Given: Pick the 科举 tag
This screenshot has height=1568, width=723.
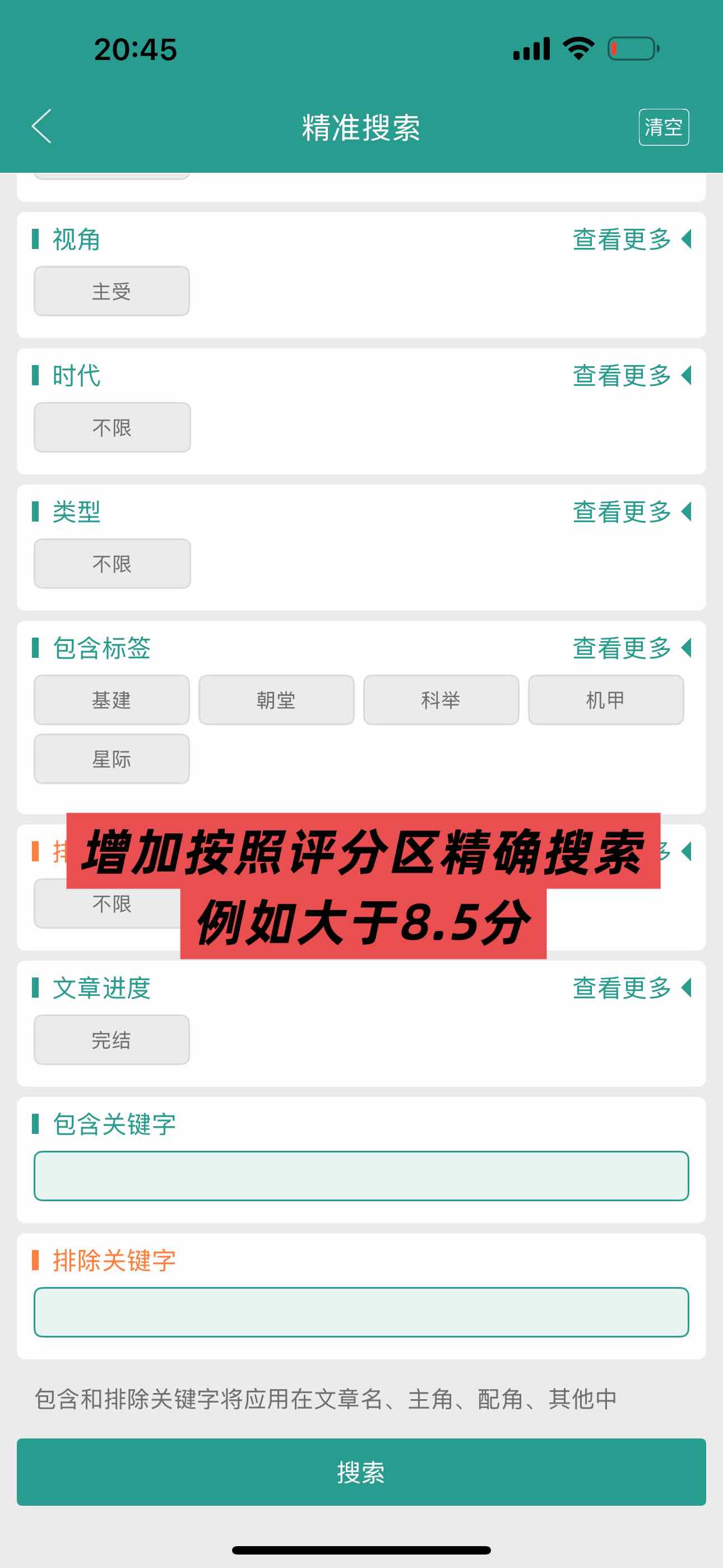Looking at the screenshot, I should tap(441, 700).
